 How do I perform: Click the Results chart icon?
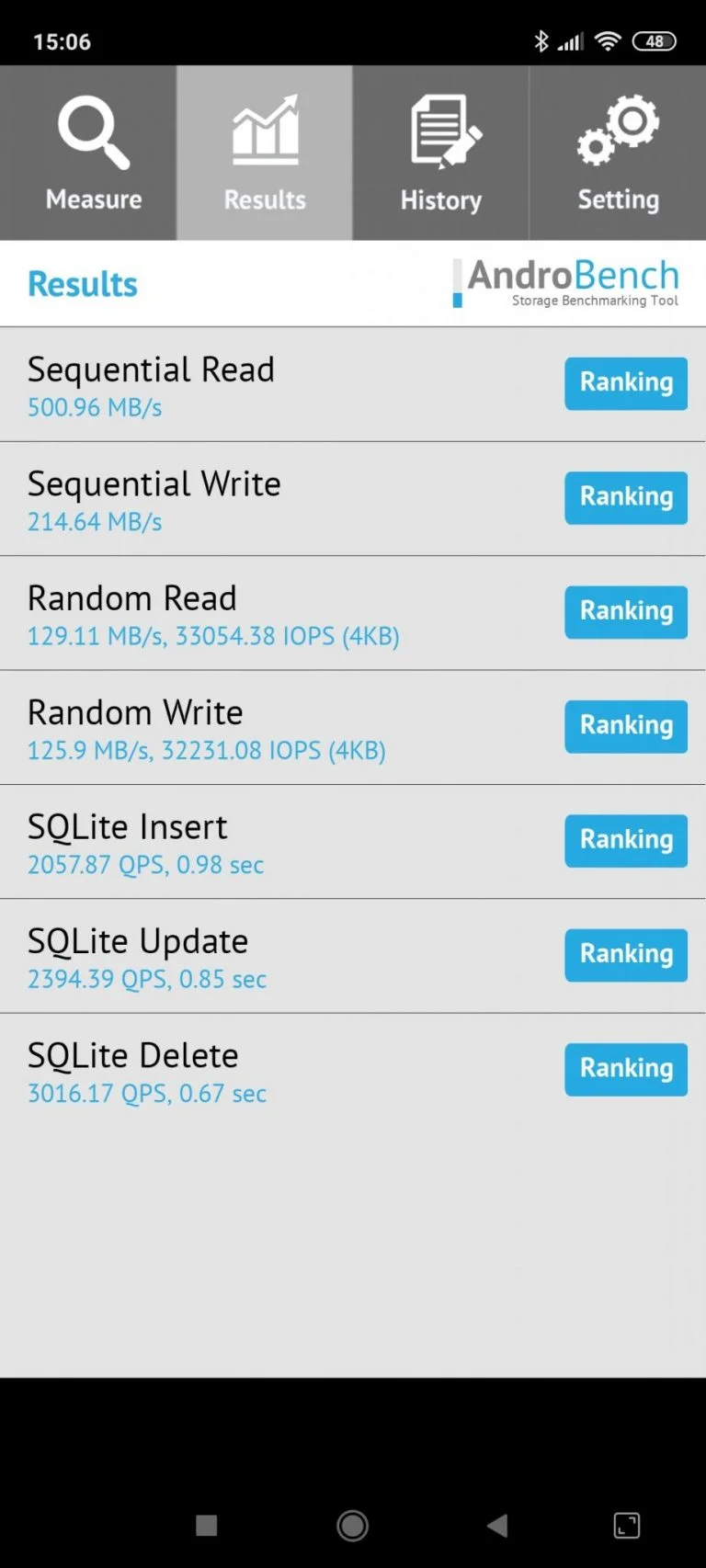264,129
